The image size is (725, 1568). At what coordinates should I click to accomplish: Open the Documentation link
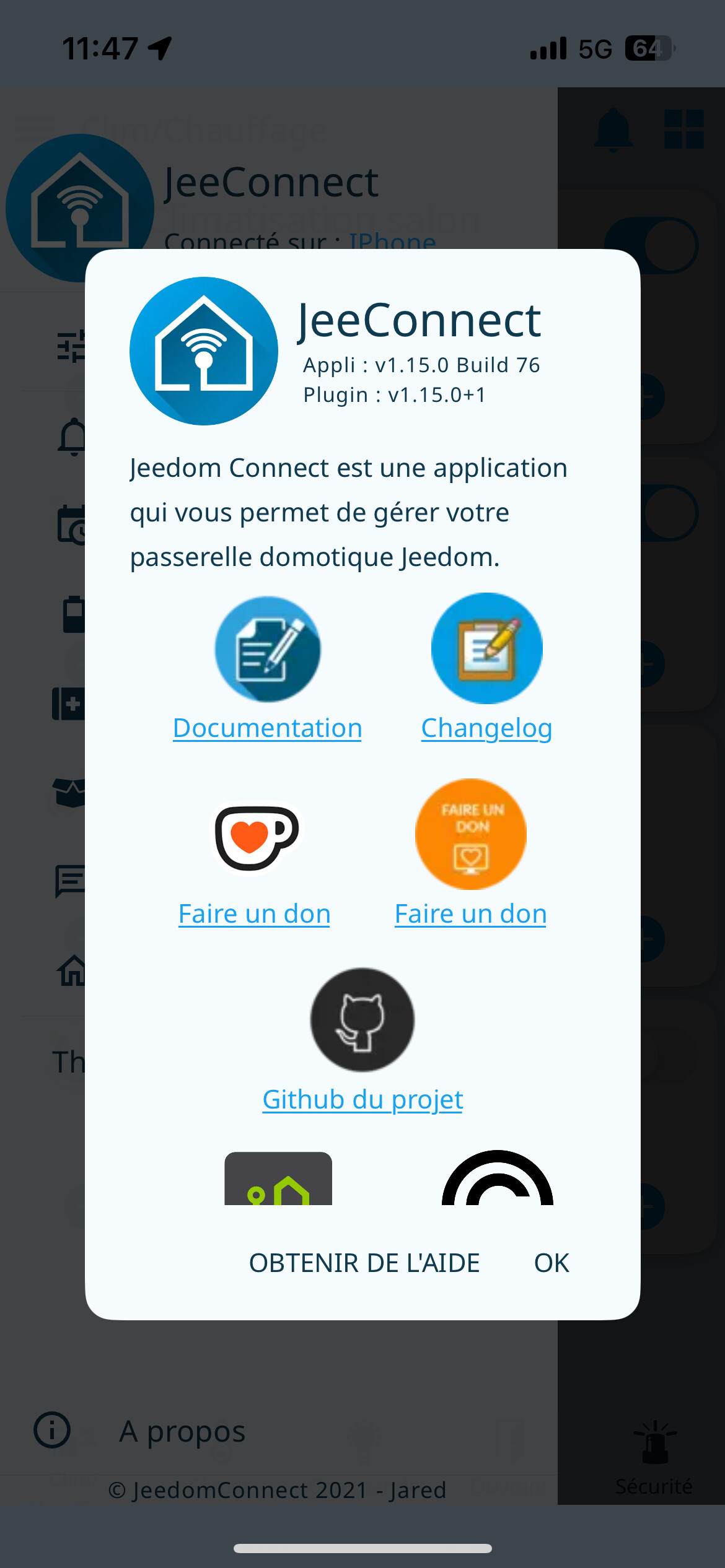[x=267, y=728]
